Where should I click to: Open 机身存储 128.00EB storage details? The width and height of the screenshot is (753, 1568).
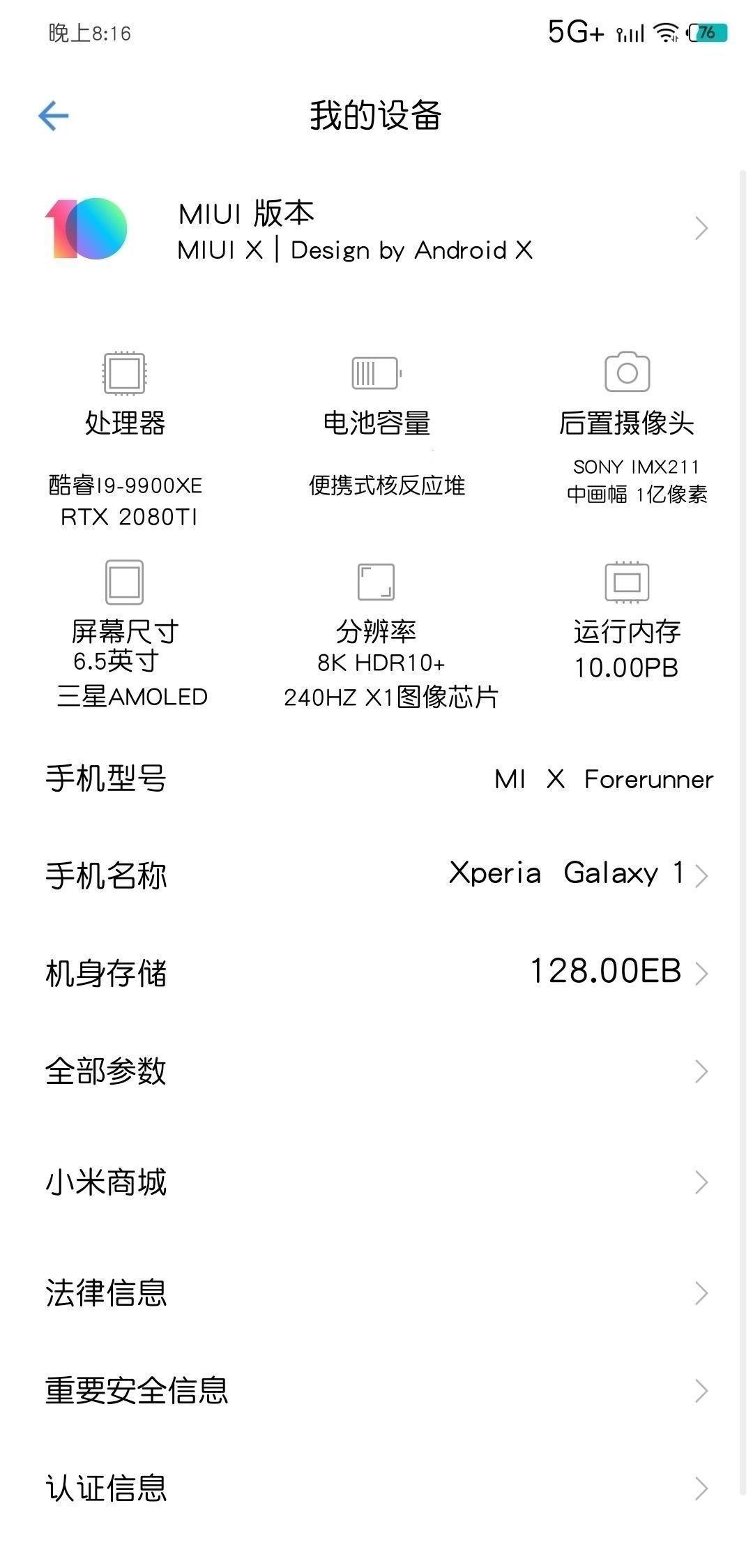click(376, 972)
